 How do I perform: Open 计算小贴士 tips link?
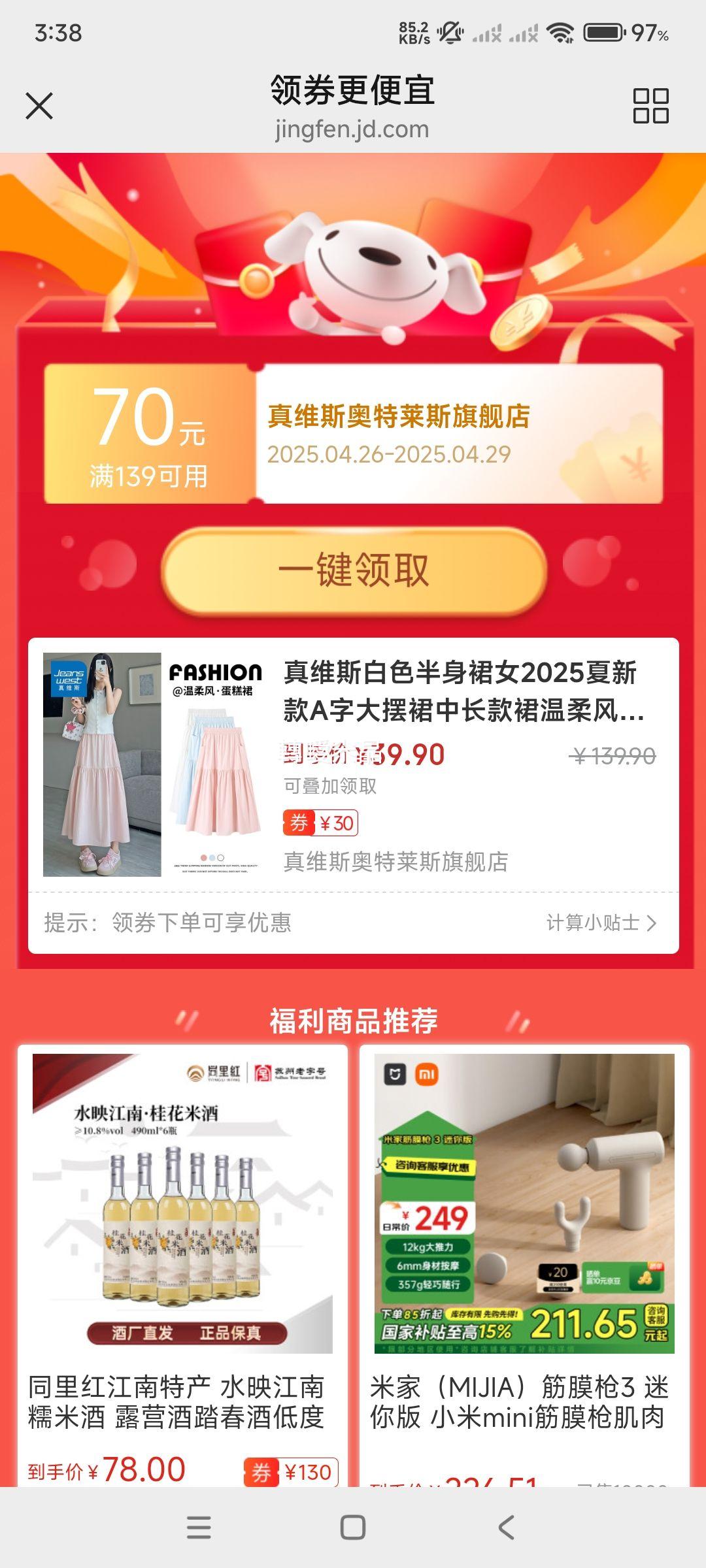[x=601, y=923]
